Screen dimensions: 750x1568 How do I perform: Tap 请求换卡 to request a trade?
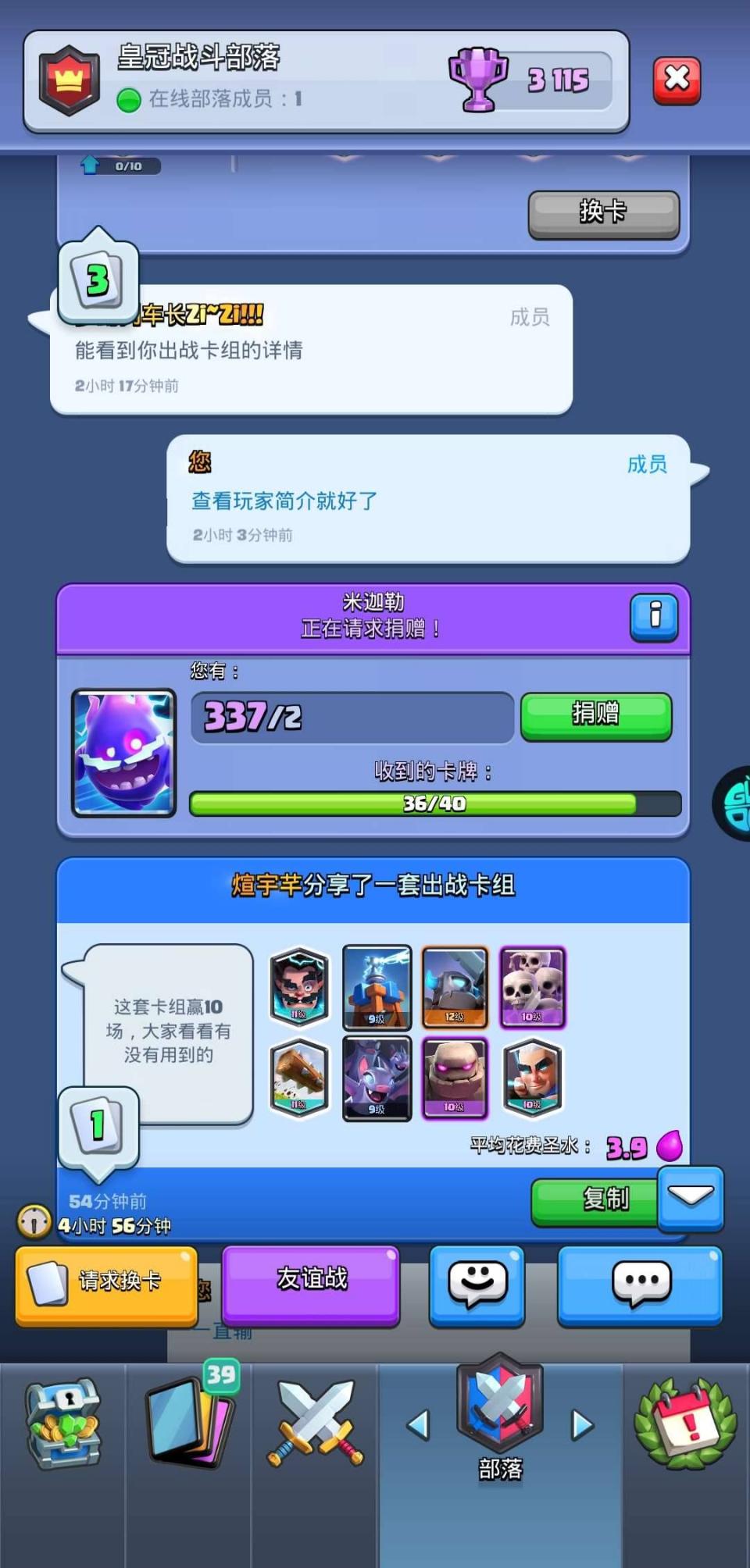[106, 1281]
